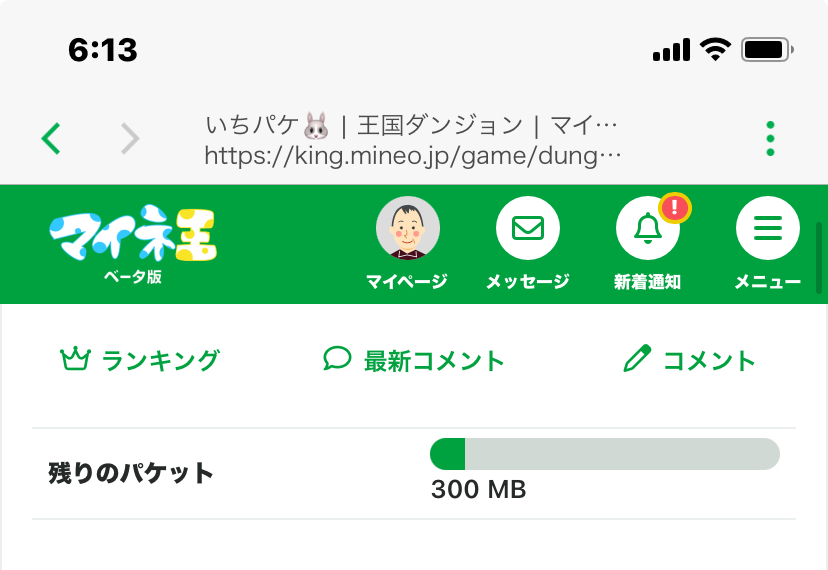828x570 pixels.
Task: Show 最新コメント latest comments
Action: 414,360
